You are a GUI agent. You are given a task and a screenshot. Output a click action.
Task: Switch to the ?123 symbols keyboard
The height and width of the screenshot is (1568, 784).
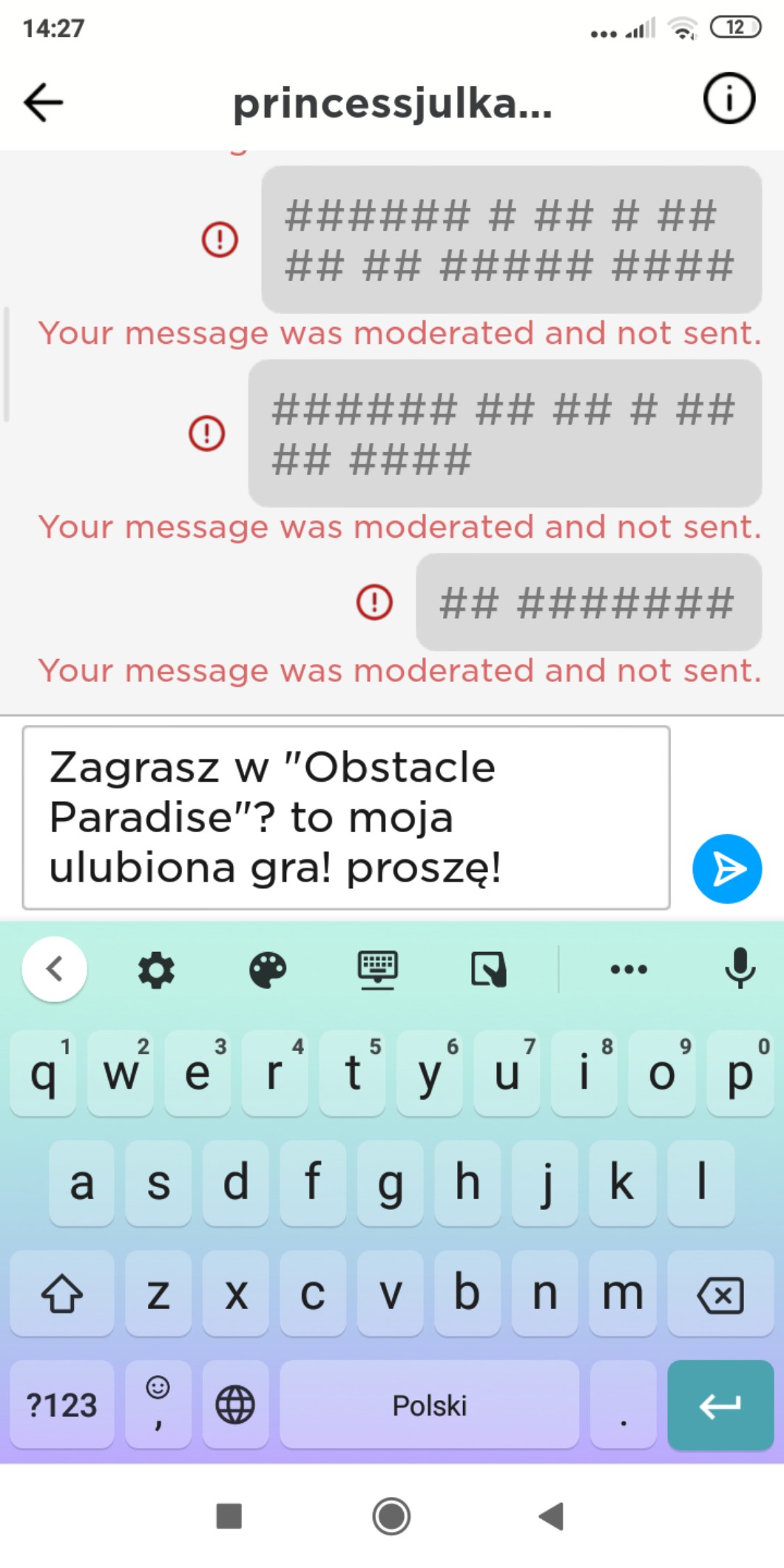[x=62, y=1405]
